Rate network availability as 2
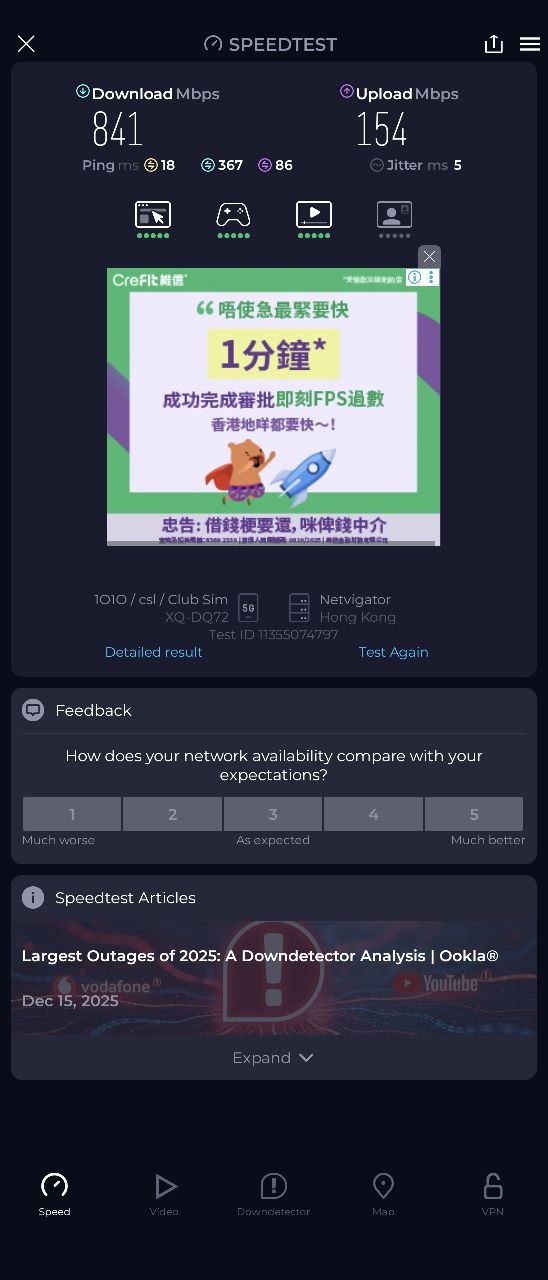 [172, 814]
